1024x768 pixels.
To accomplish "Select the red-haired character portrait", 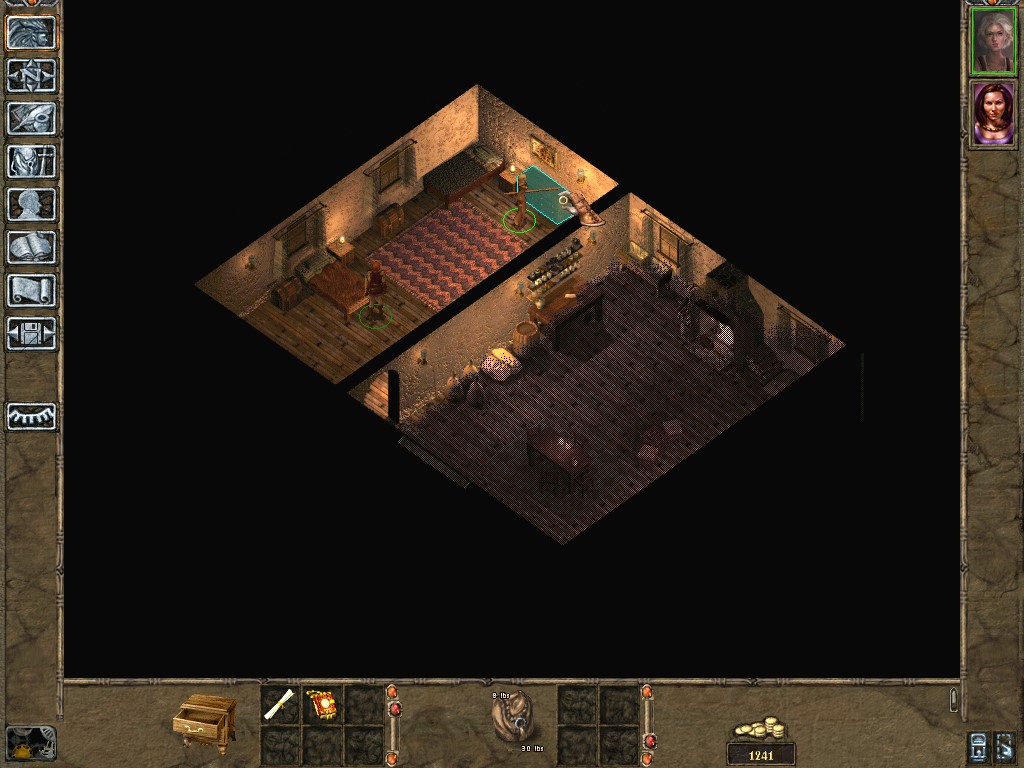I will 993,114.
